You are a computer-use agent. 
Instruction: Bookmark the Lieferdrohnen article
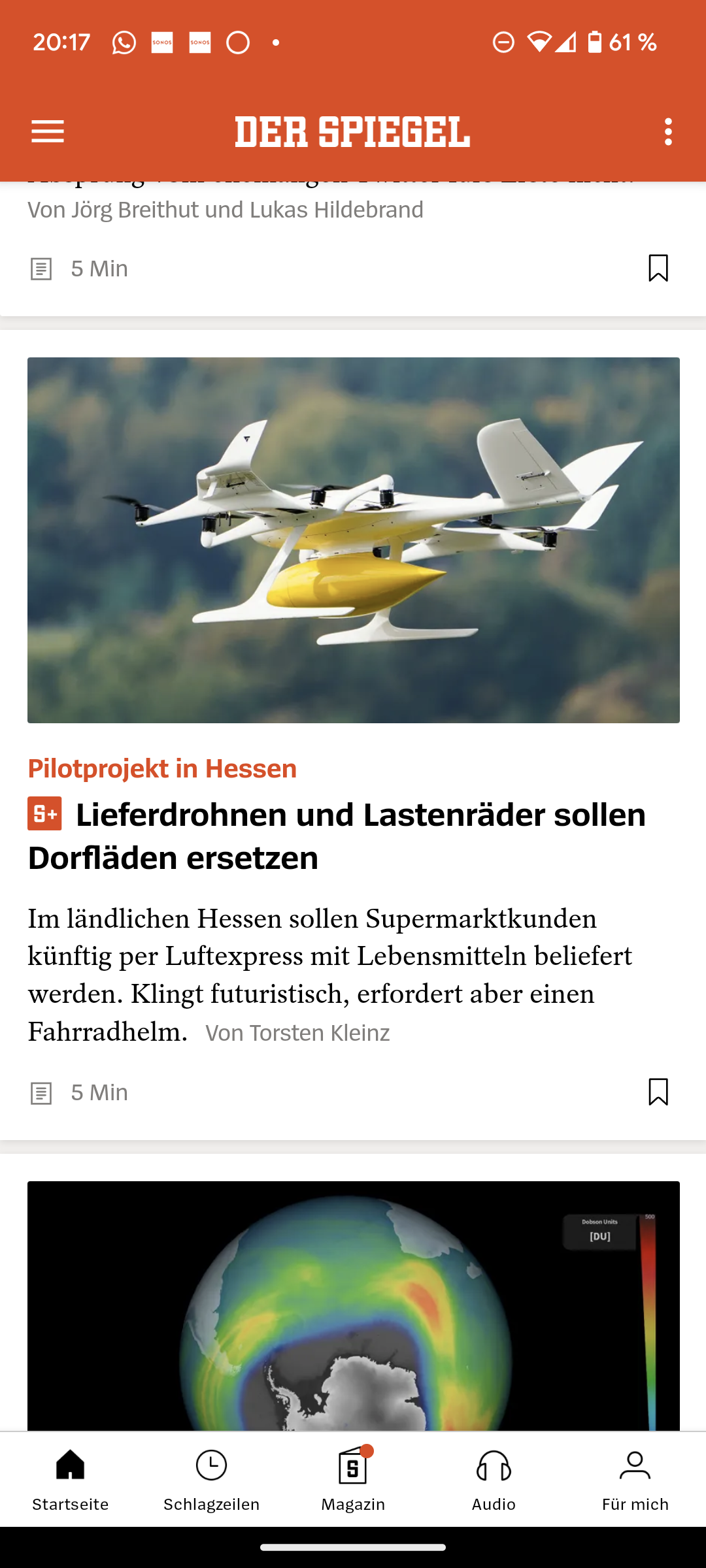[x=657, y=1091]
